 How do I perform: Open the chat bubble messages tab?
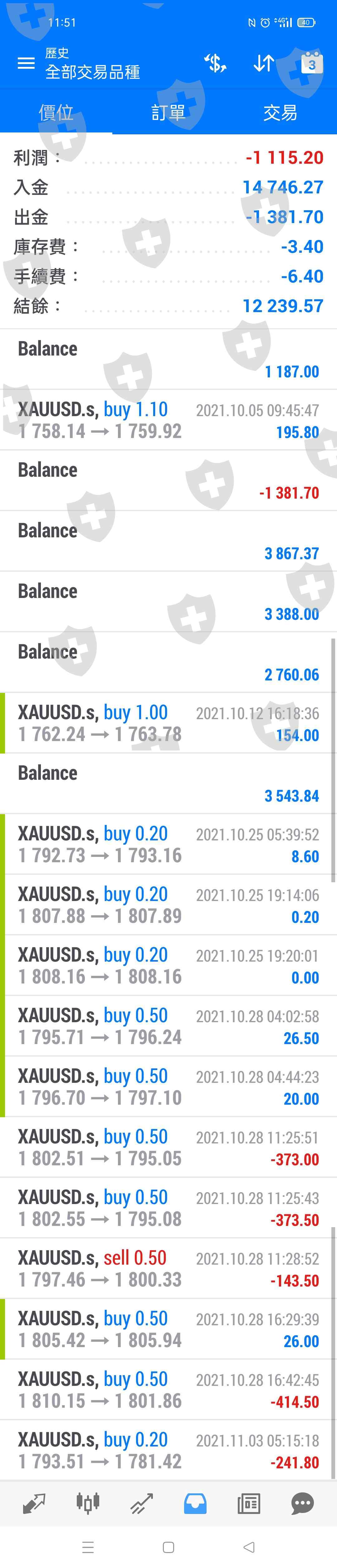[302, 1504]
